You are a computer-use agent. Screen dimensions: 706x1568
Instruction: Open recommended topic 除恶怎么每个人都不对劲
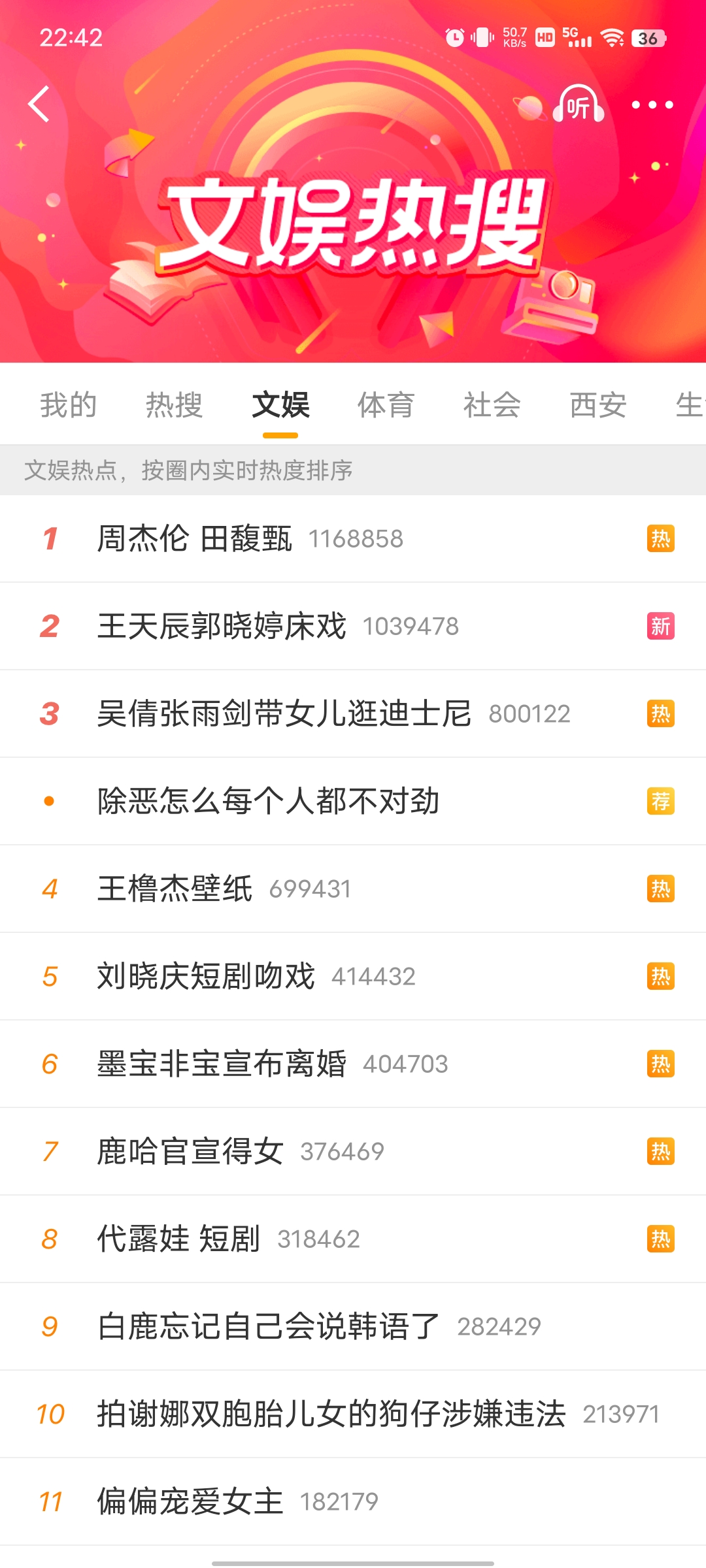pyautogui.click(x=353, y=802)
